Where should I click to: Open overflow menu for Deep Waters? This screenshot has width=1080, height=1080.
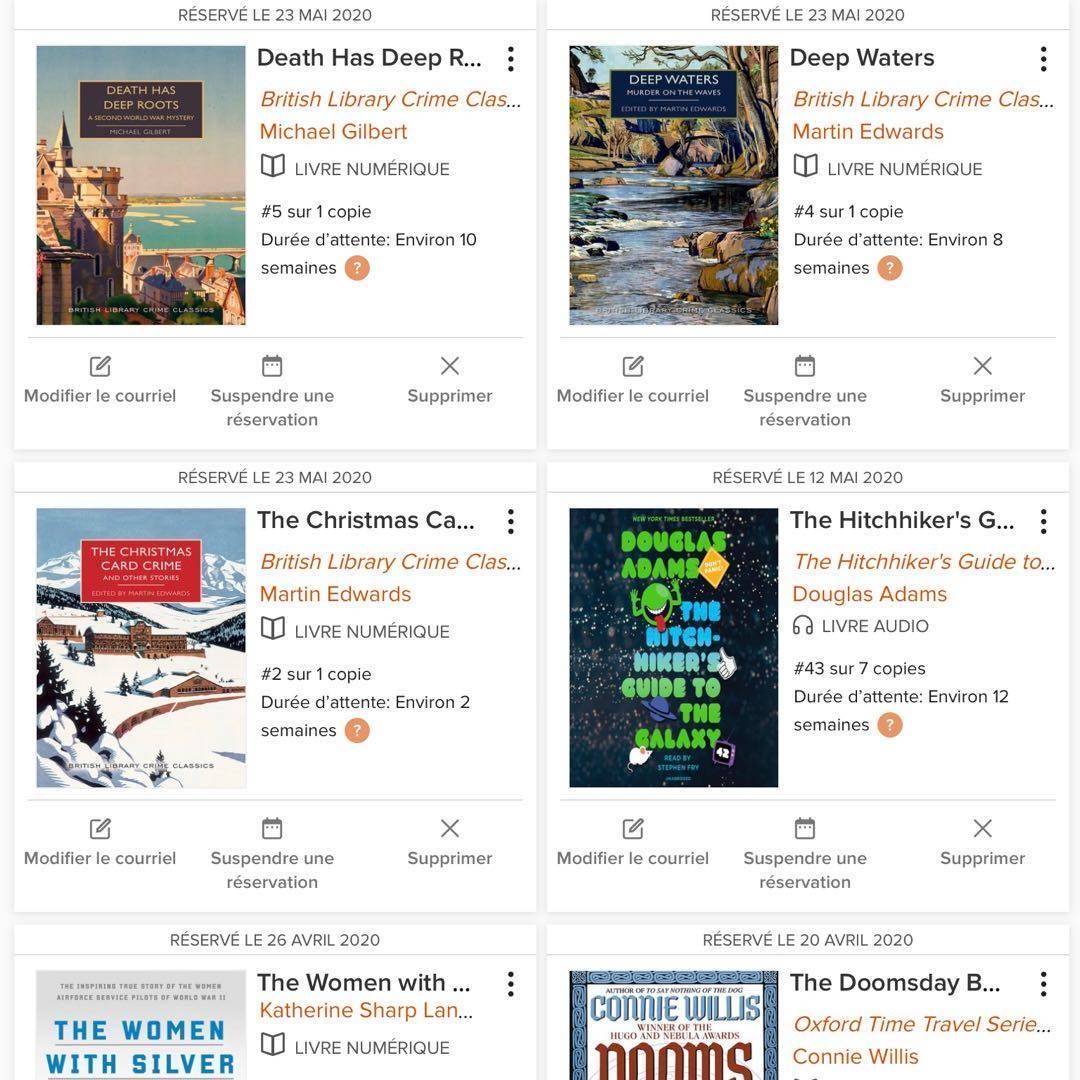coord(1043,59)
